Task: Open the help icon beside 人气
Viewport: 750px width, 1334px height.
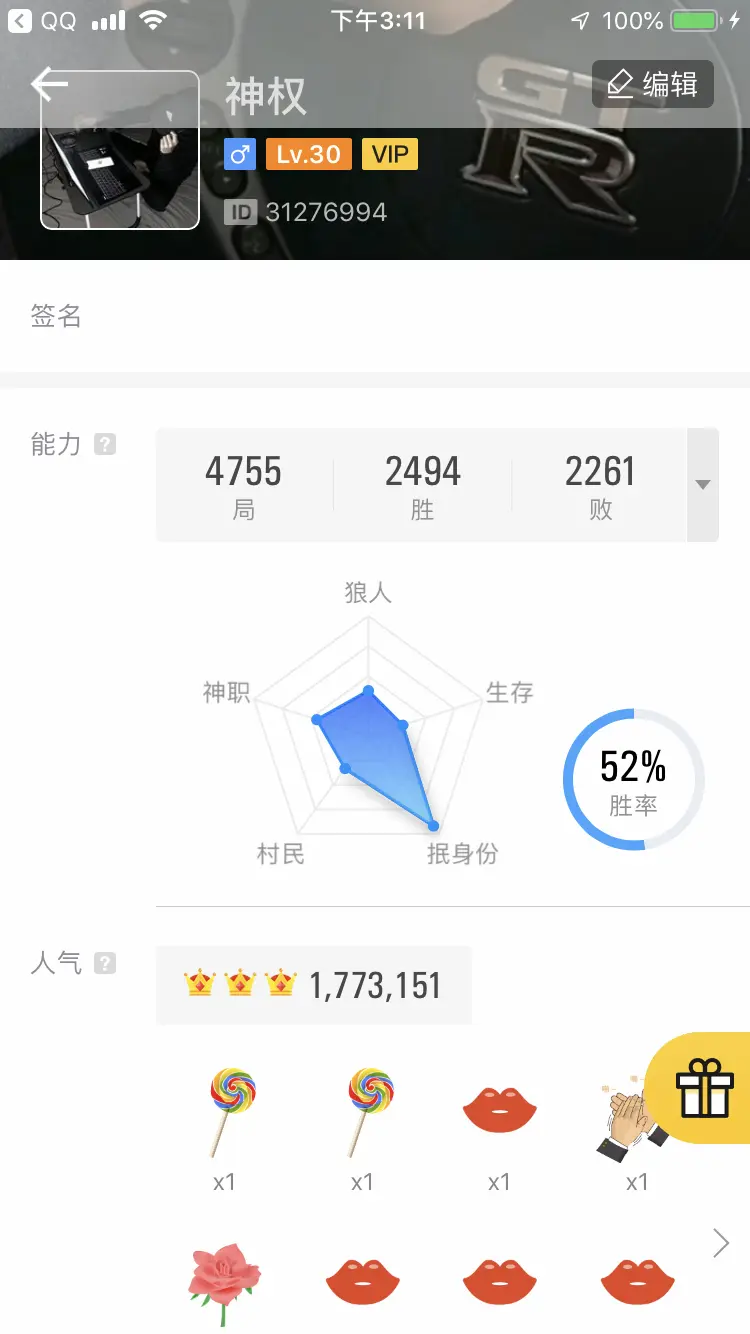Action: click(105, 964)
